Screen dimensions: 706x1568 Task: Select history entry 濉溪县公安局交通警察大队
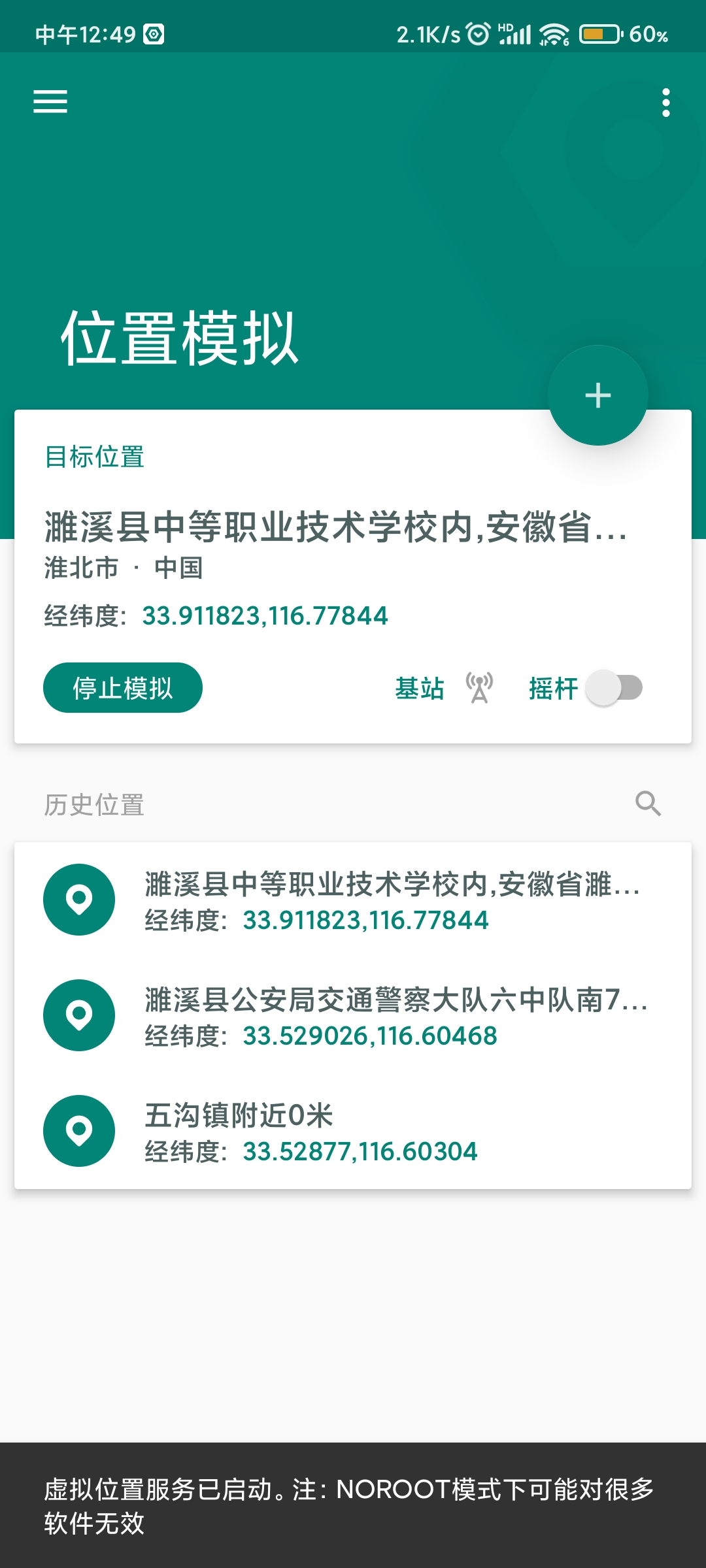(353, 1016)
